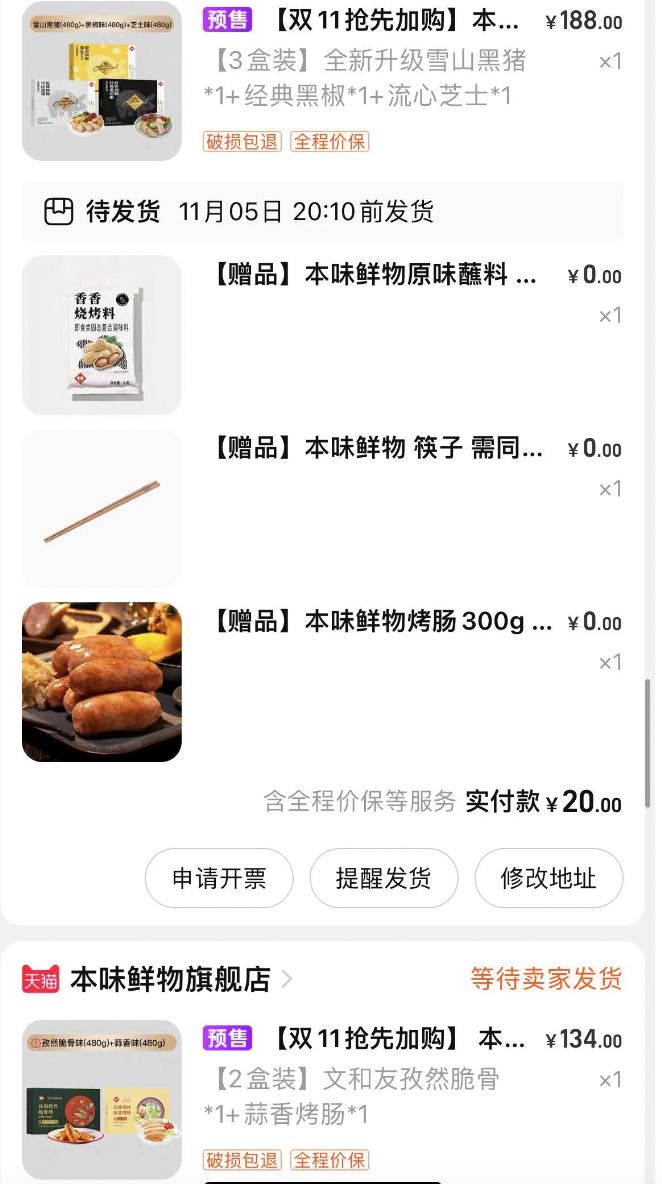Tap the 修改地址 button
Image resolution: width=662 pixels, height=1184 pixels.
[548, 879]
